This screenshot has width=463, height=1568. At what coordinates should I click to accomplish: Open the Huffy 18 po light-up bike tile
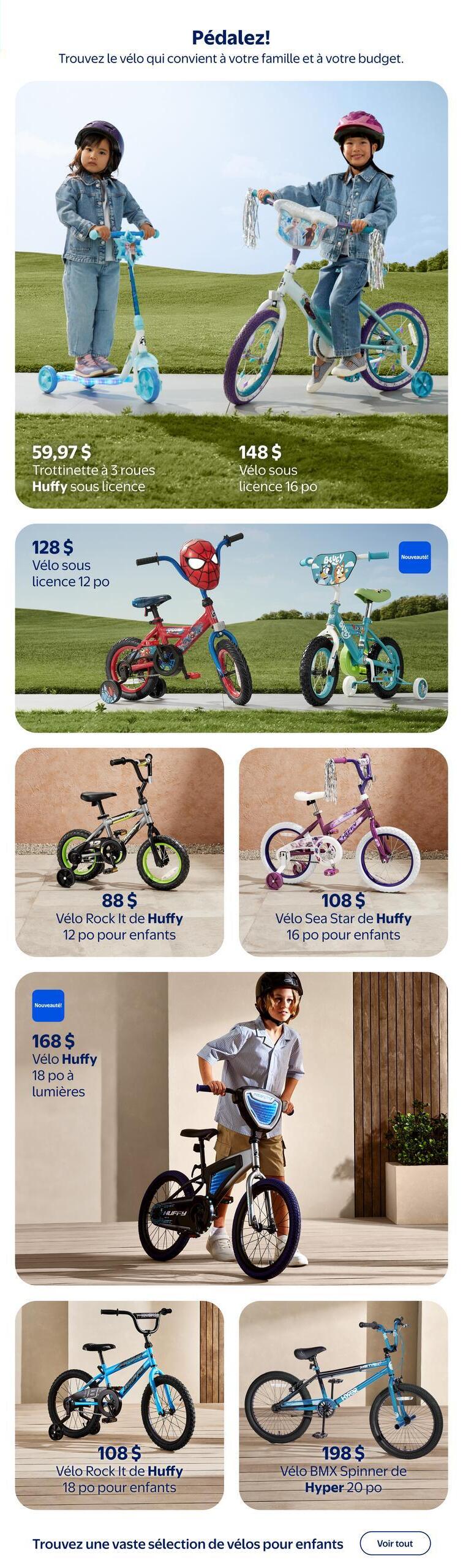(x=231, y=1127)
